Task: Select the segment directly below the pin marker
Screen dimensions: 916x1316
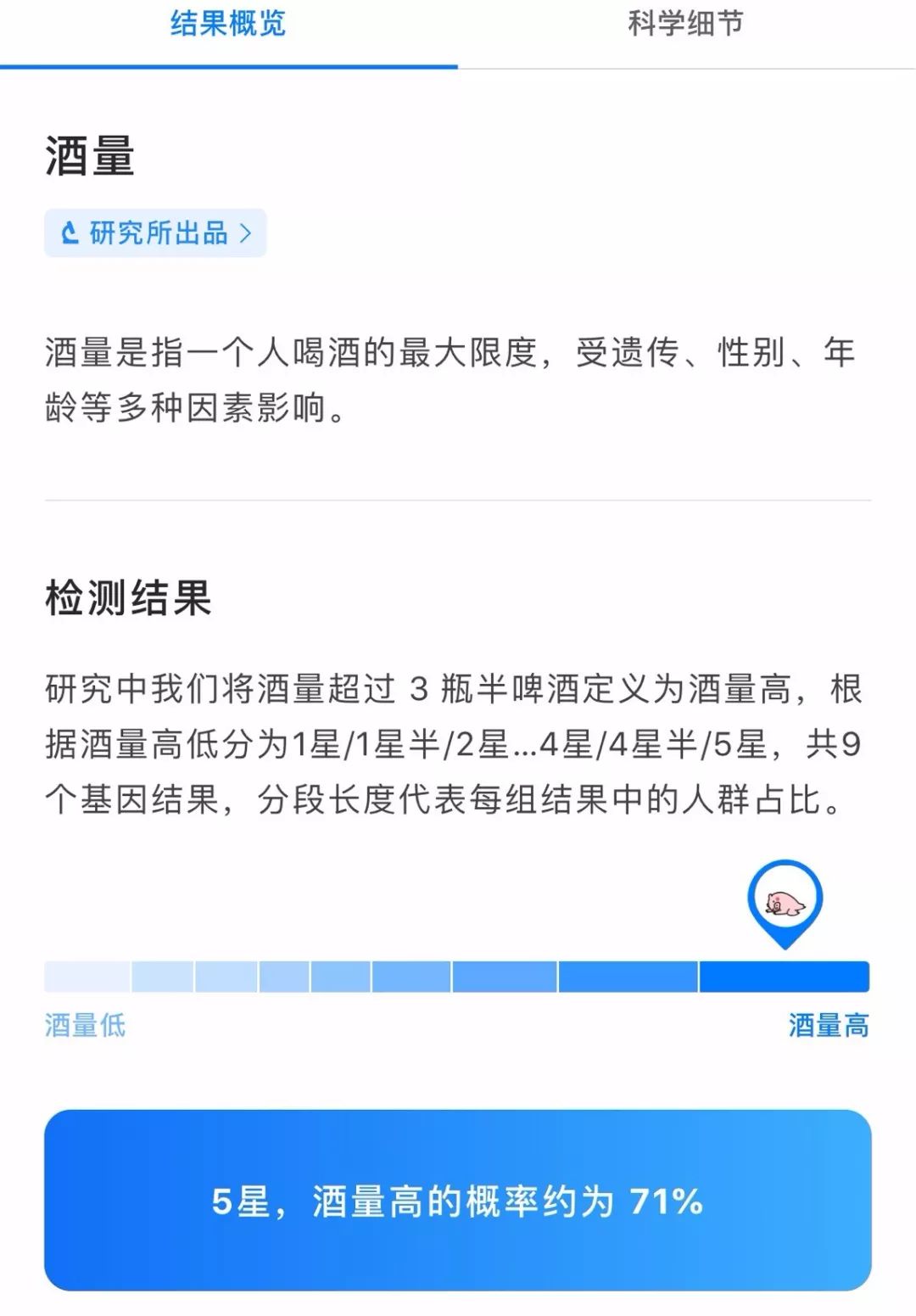Action: 783,973
